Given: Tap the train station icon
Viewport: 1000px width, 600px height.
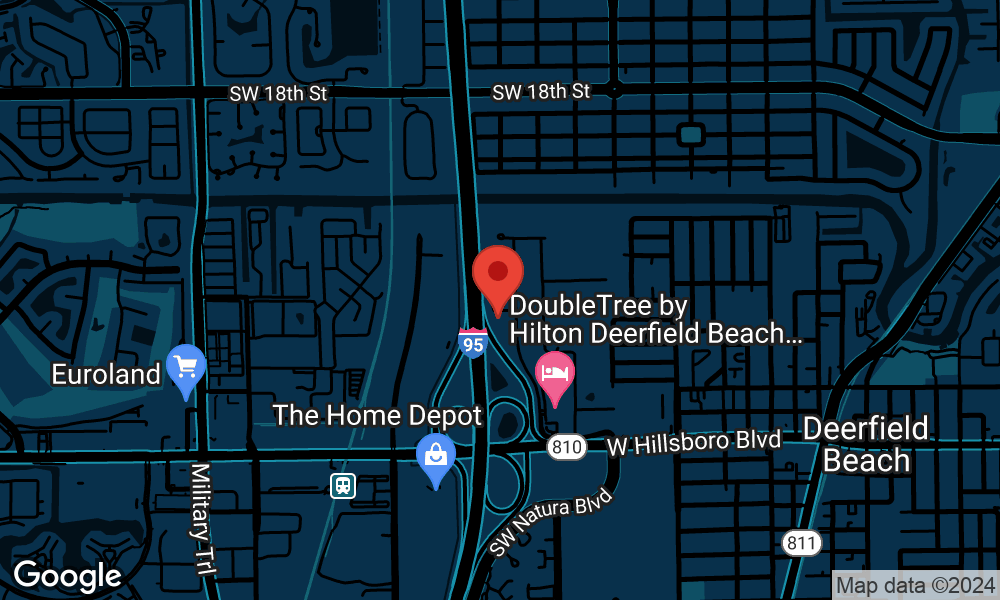Looking at the screenshot, I should pyautogui.click(x=343, y=486).
